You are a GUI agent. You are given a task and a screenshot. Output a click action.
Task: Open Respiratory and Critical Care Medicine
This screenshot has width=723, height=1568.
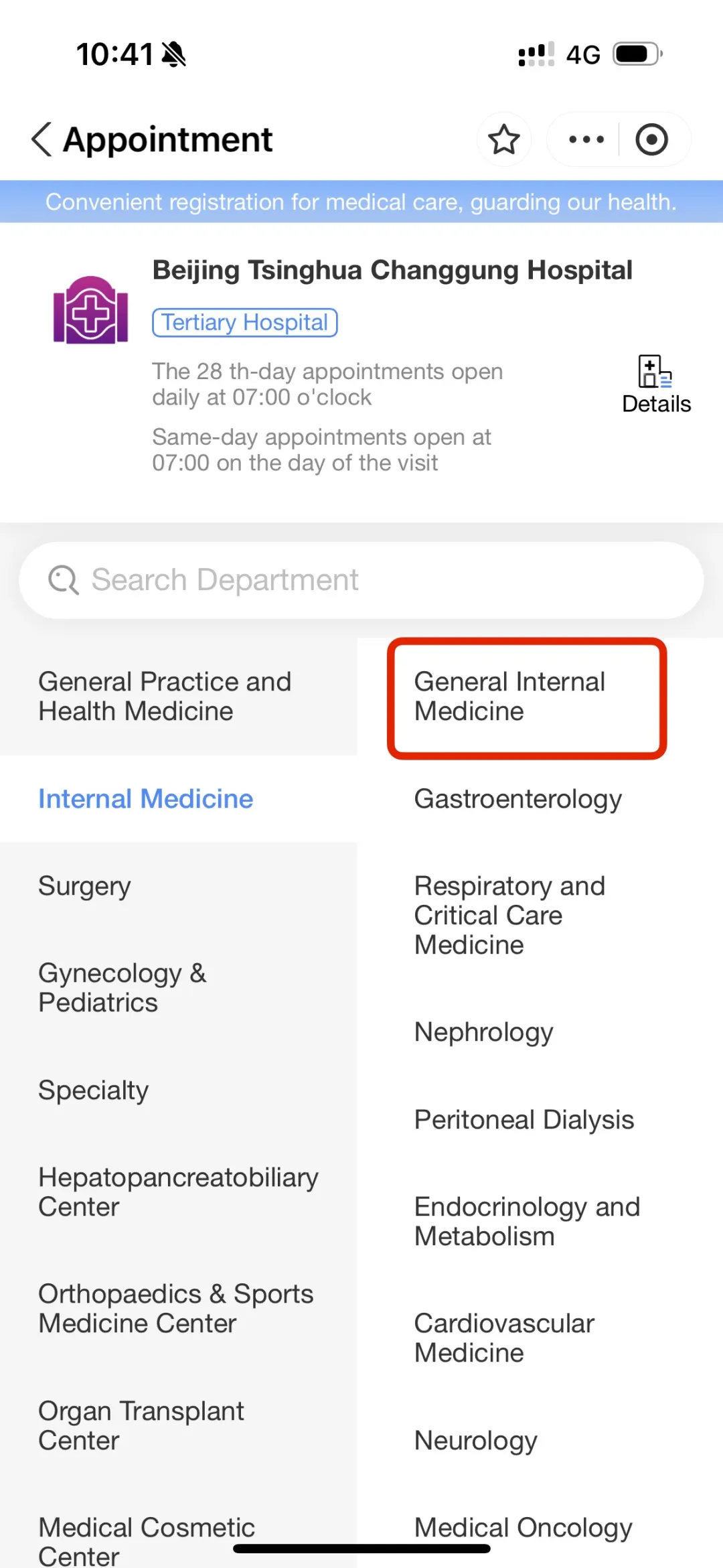540,916
